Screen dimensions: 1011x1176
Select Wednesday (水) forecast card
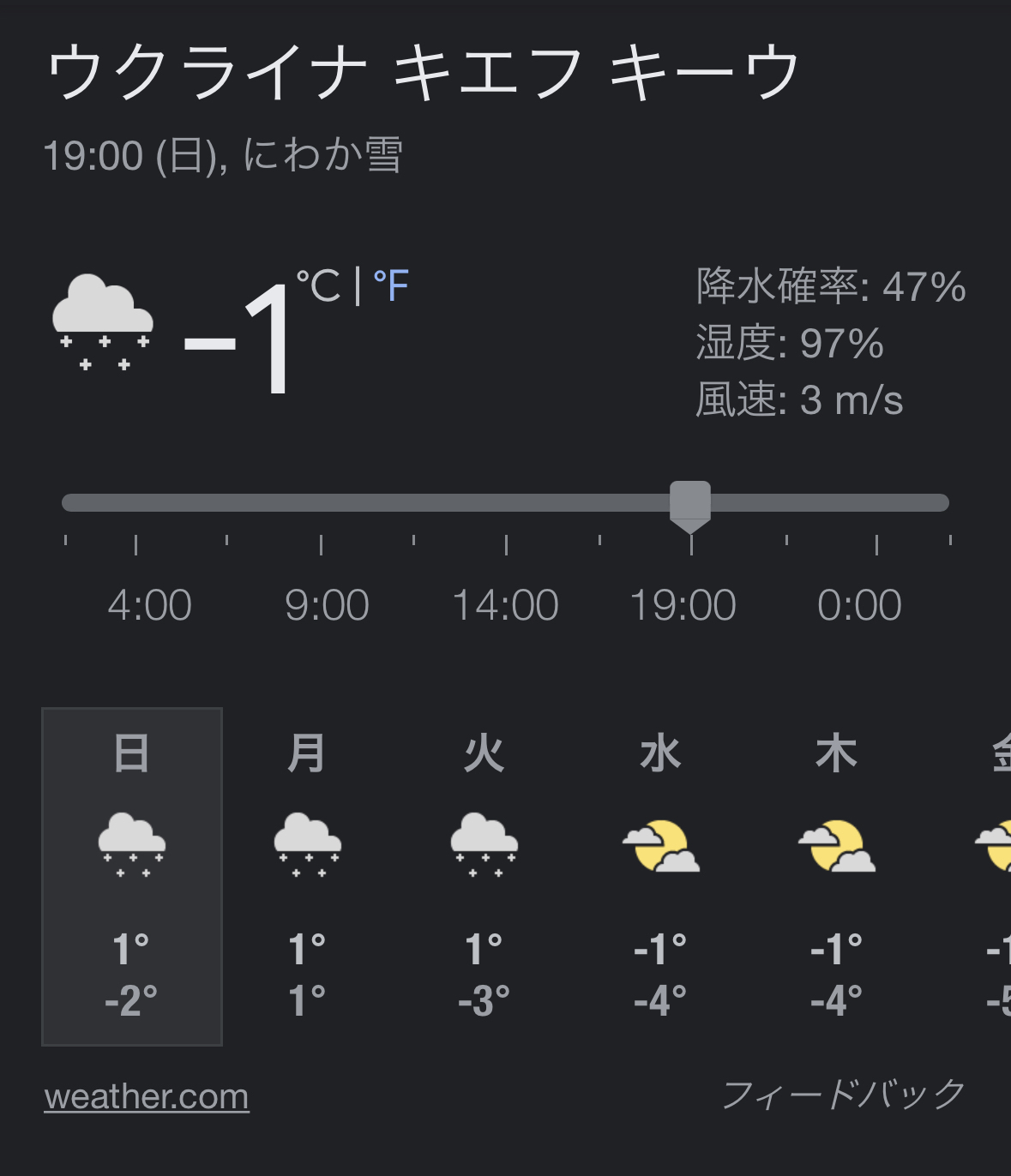(660, 877)
